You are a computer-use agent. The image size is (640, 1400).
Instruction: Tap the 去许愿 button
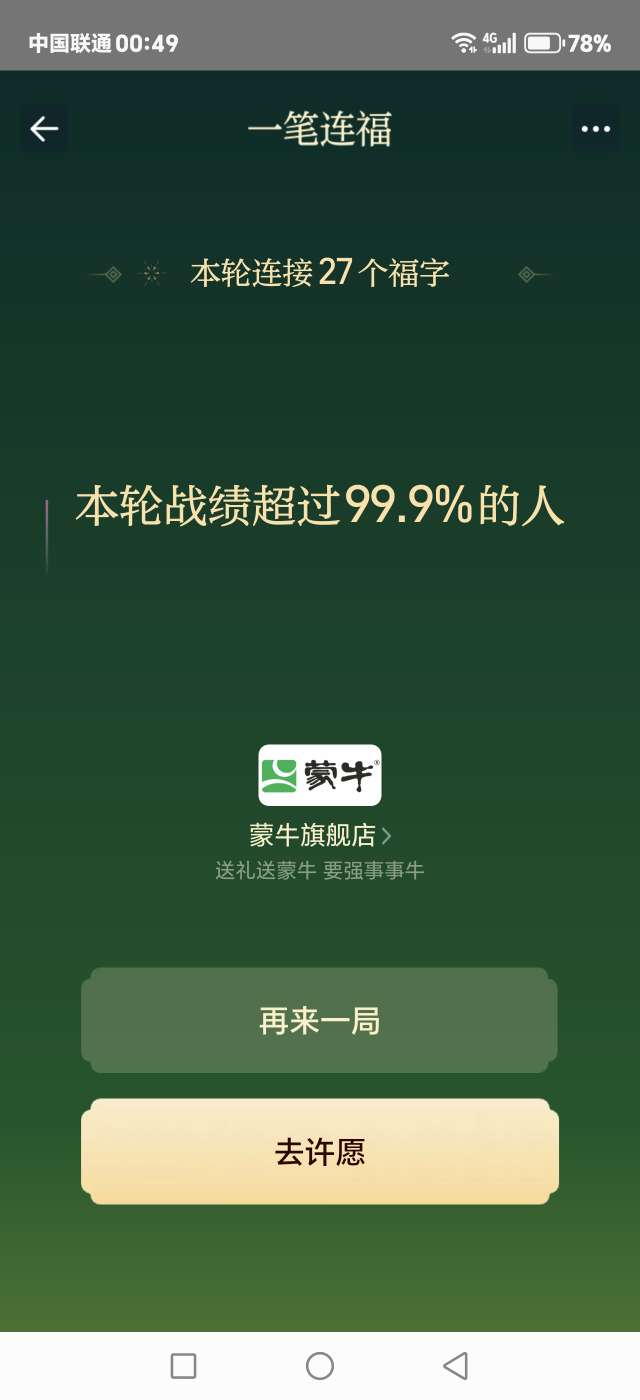(320, 1152)
